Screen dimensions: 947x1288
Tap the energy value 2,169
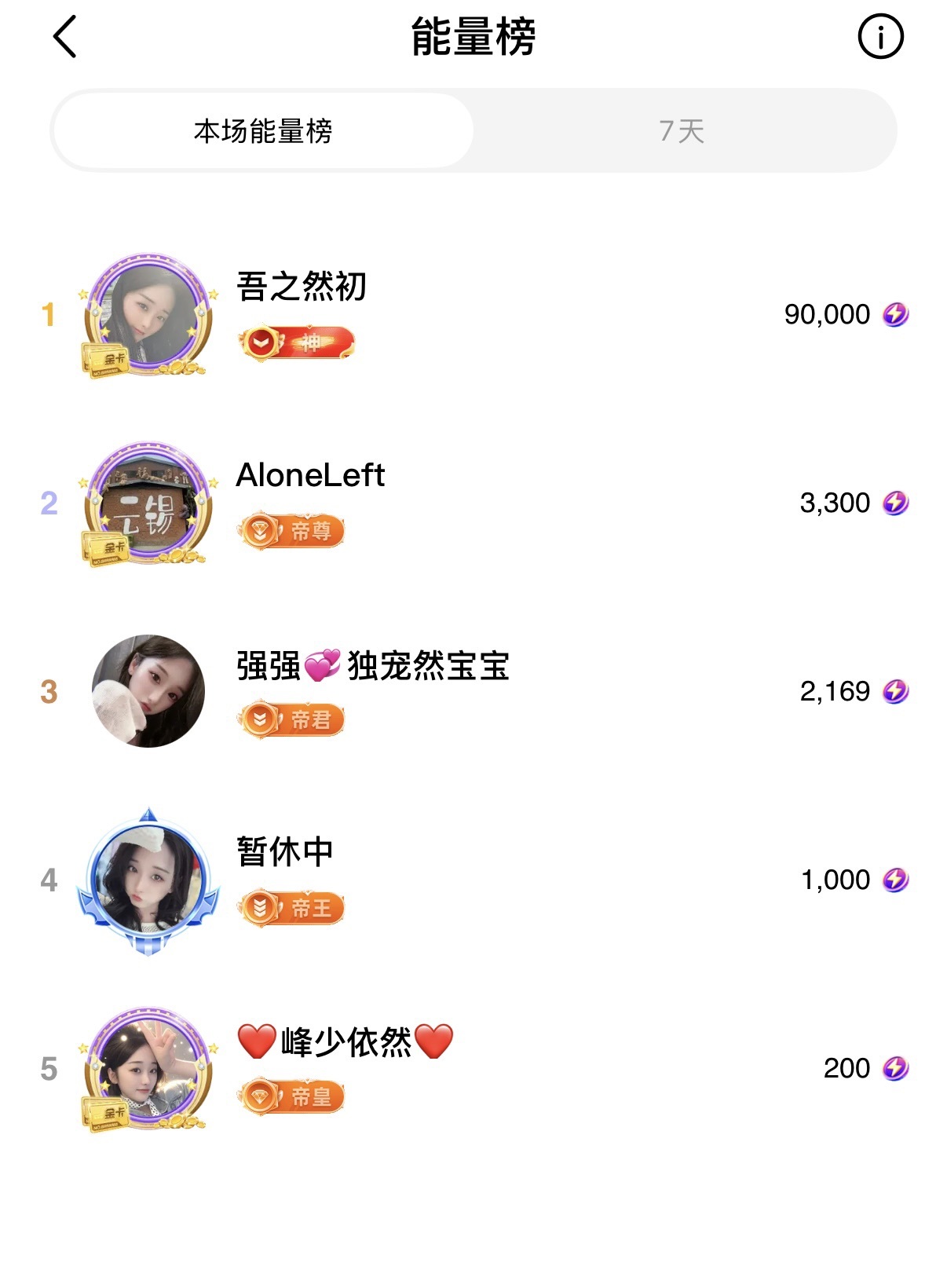click(834, 692)
